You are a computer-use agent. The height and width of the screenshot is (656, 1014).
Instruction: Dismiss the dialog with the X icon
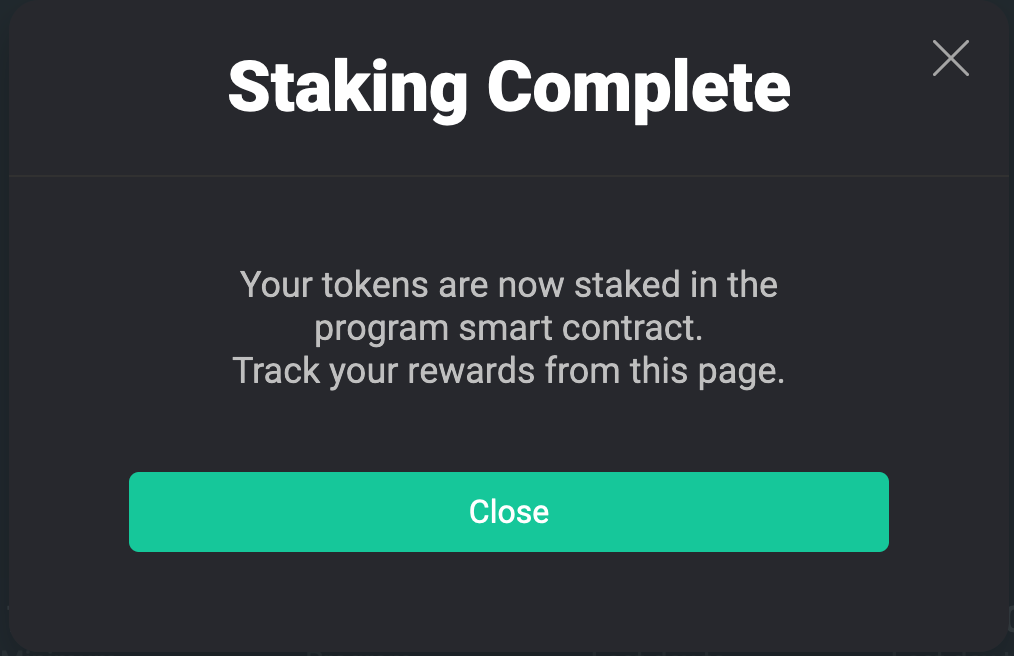click(x=950, y=58)
